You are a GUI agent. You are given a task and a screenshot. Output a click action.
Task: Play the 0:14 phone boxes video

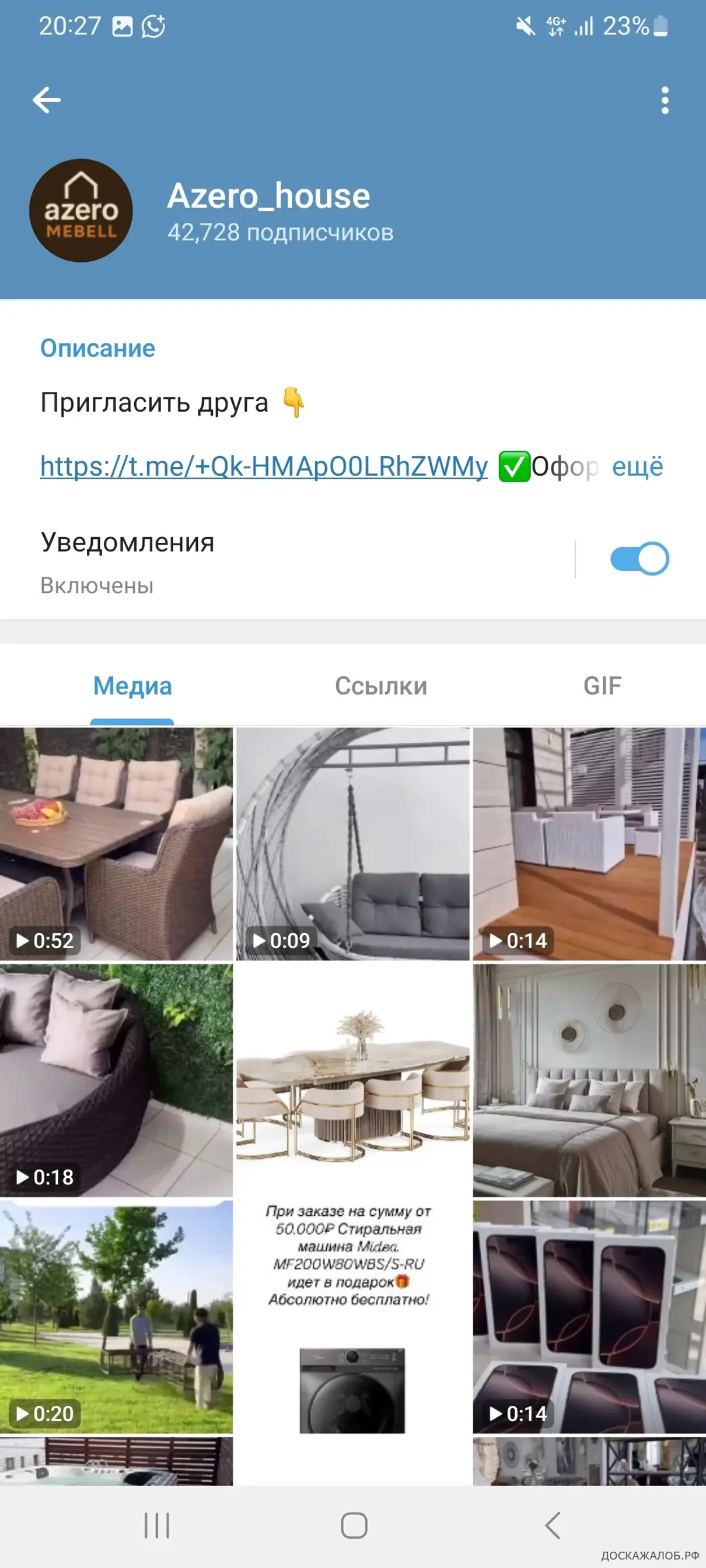click(x=589, y=1316)
